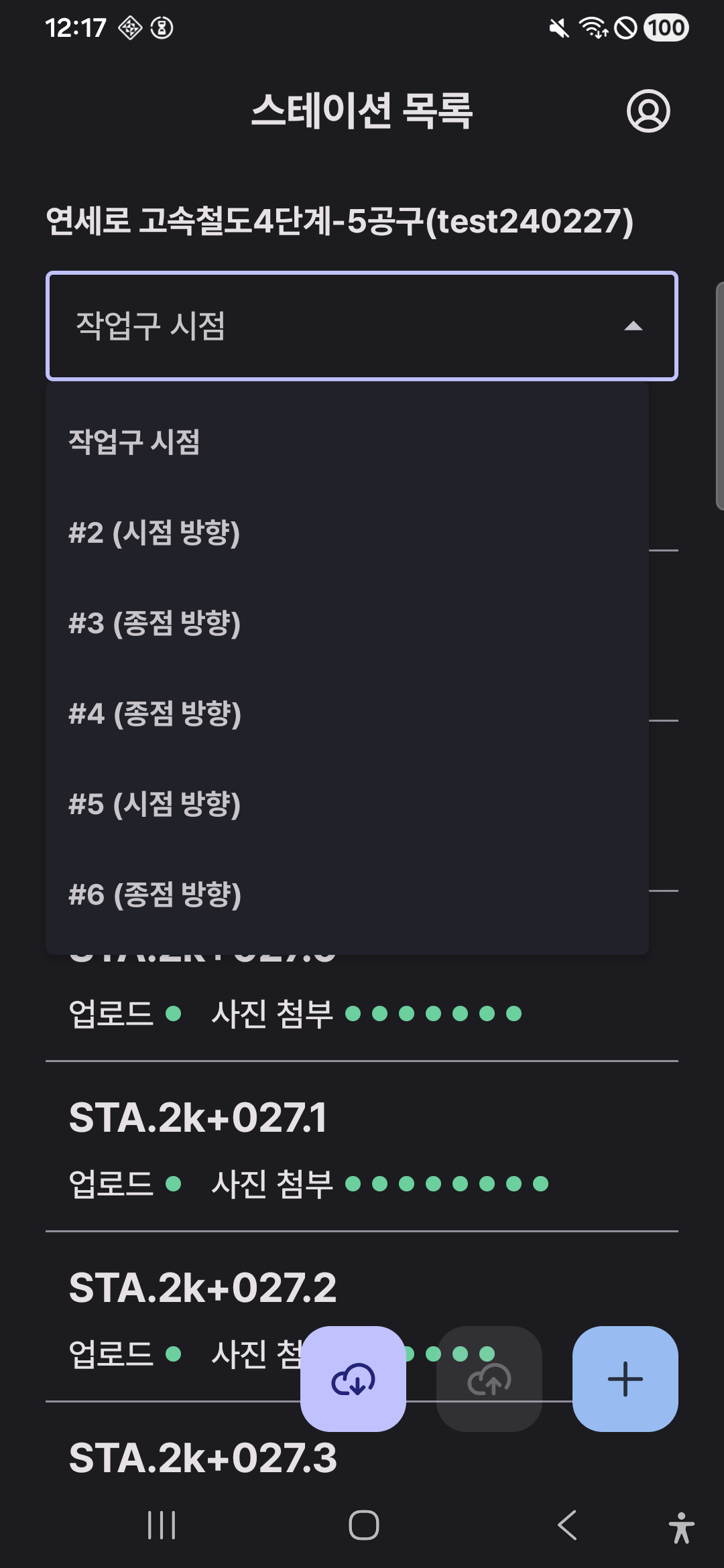Image resolution: width=724 pixels, height=1568 pixels.
Task: Tap the cloud upload button
Action: tap(489, 1379)
